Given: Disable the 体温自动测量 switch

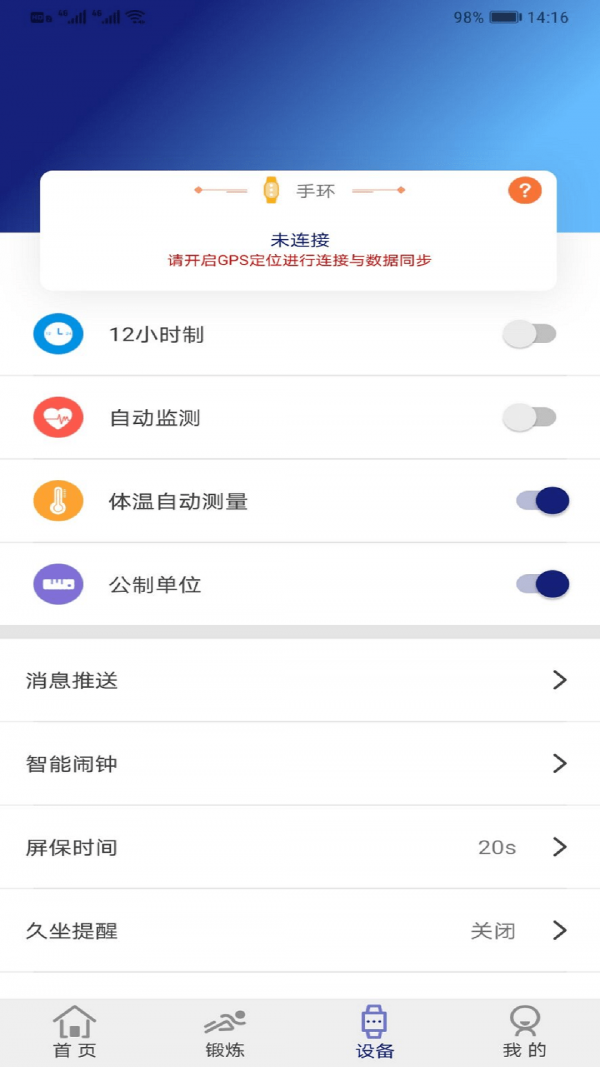Looking at the screenshot, I should pos(542,501).
